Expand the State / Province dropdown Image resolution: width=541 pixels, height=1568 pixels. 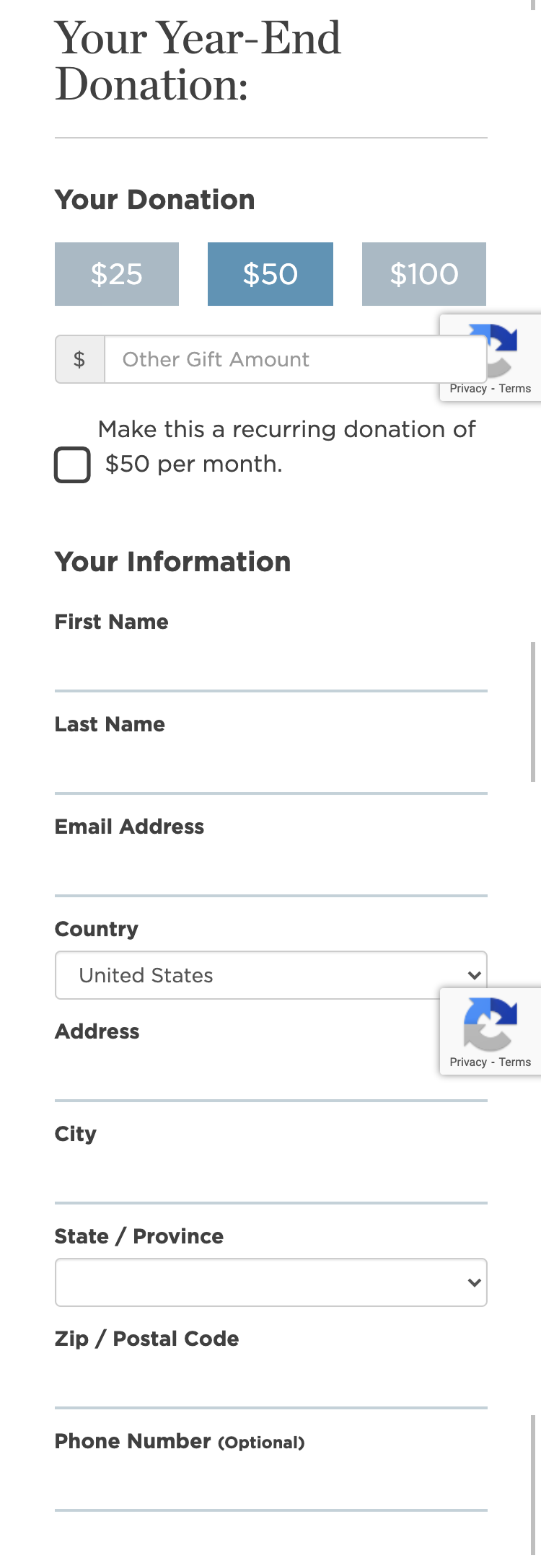click(x=270, y=1282)
